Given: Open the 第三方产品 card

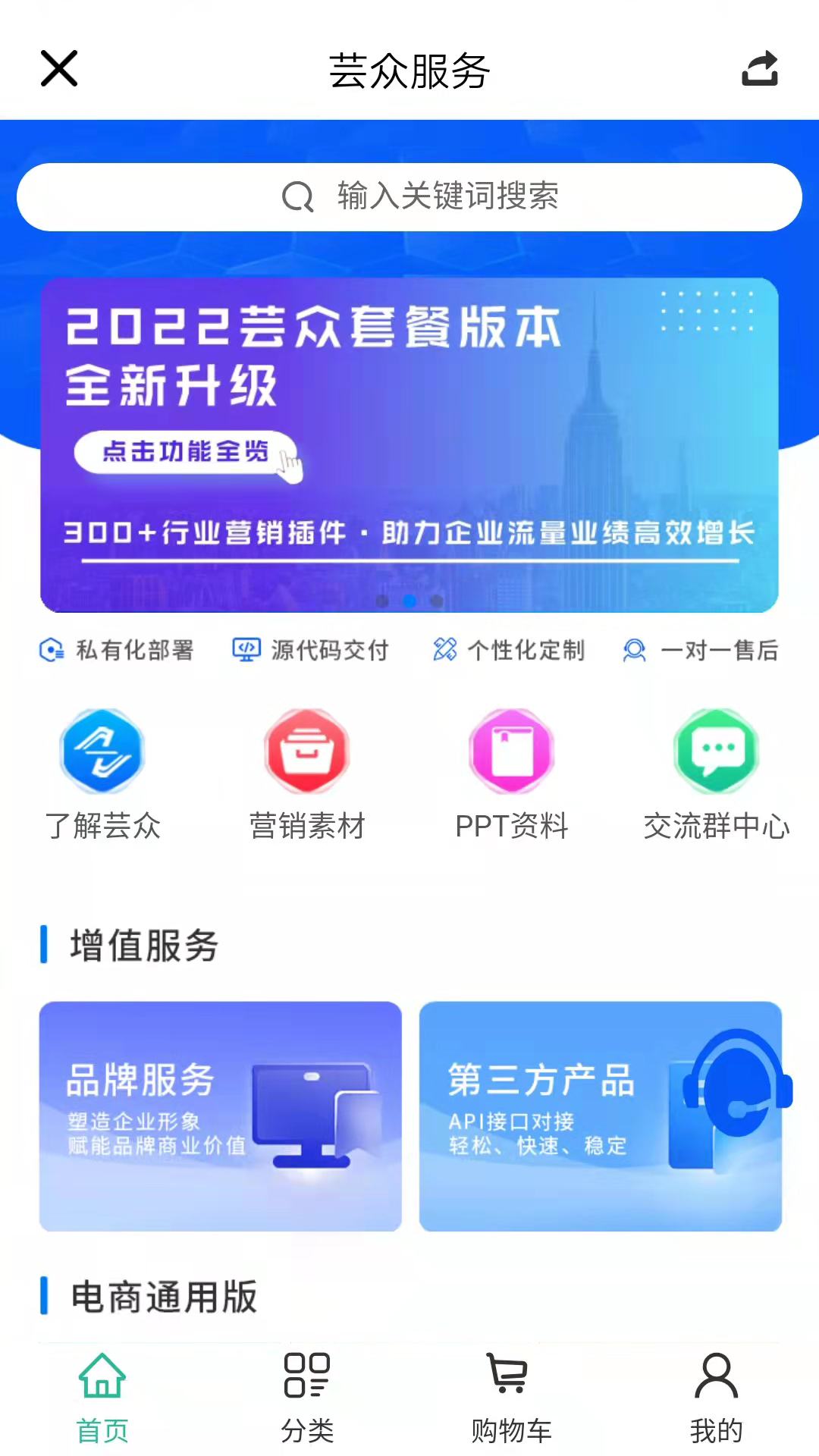Looking at the screenshot, I should pyautogui.click(x=600, y=1116).
